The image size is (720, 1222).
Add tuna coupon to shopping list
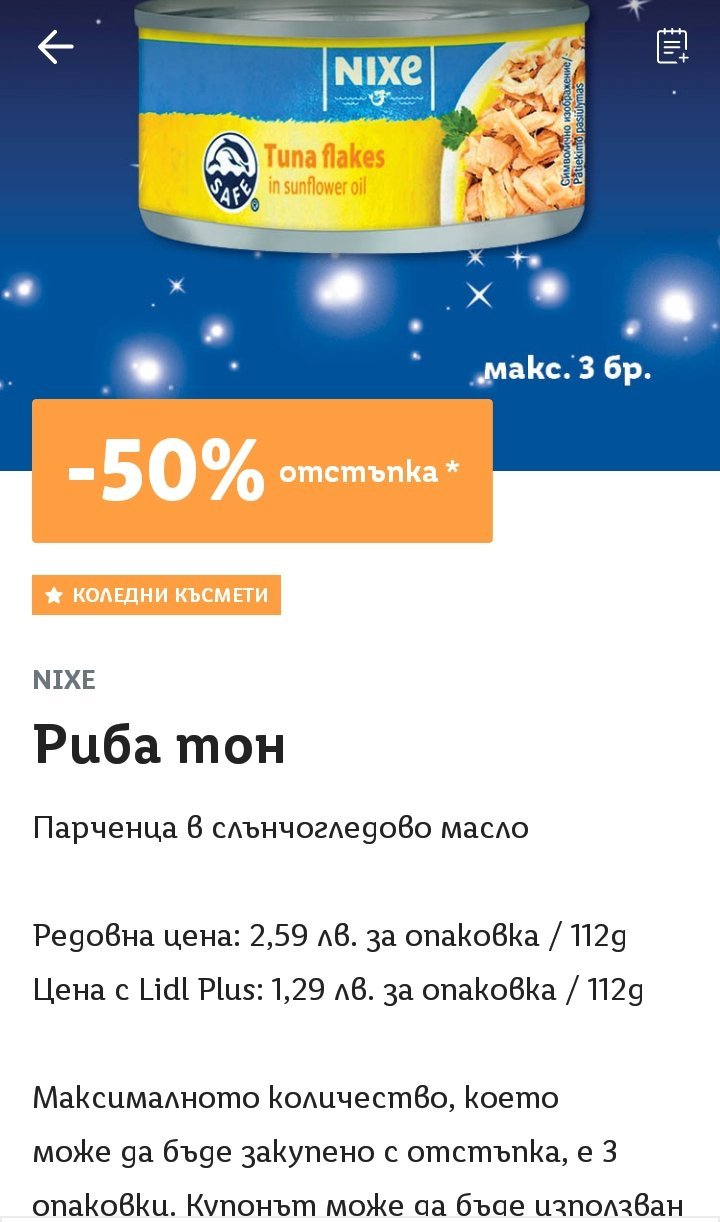[672, 47]
